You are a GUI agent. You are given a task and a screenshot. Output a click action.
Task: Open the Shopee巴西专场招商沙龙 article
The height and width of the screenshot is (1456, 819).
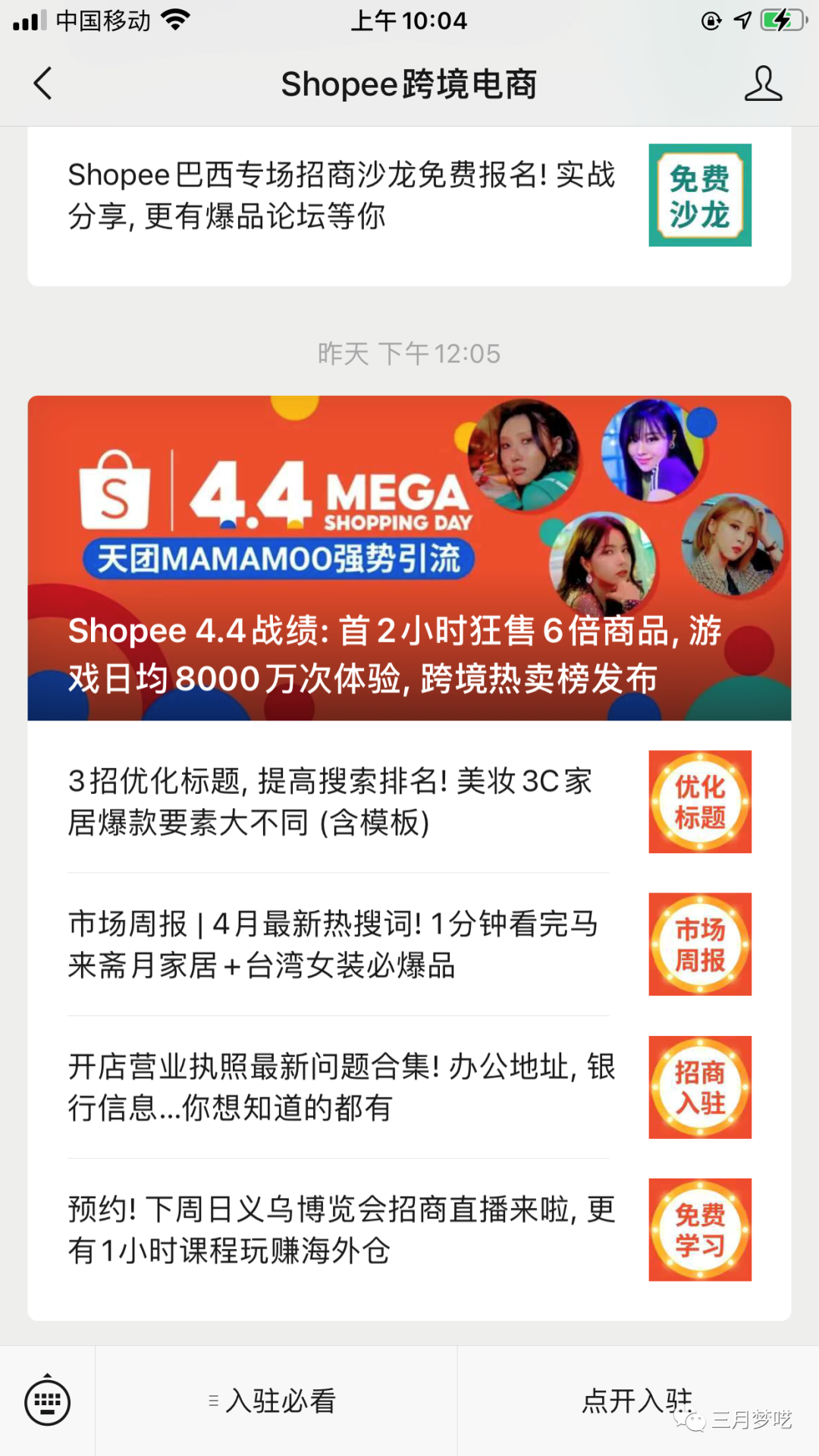[341, 196]
